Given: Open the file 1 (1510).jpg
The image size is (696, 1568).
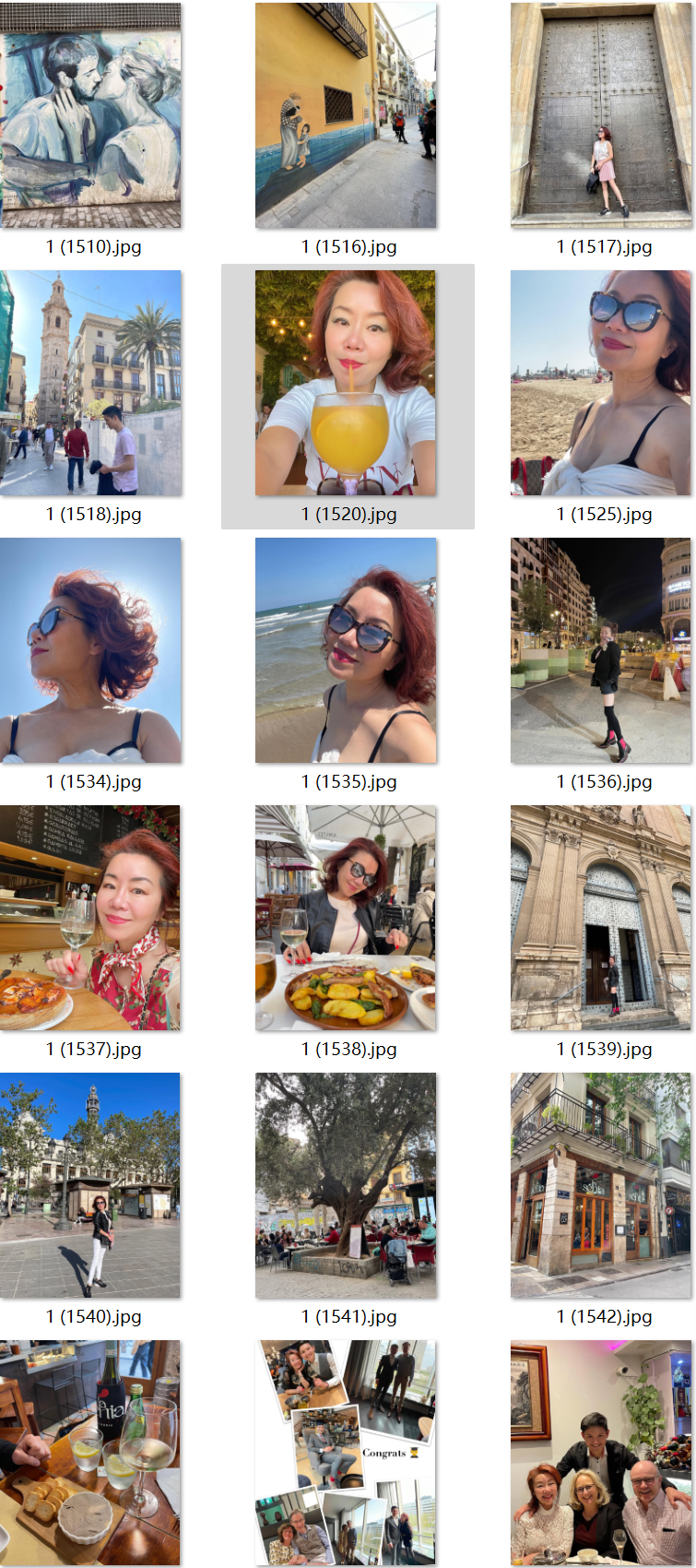Looking at the screenshot, I should point(90,115).
